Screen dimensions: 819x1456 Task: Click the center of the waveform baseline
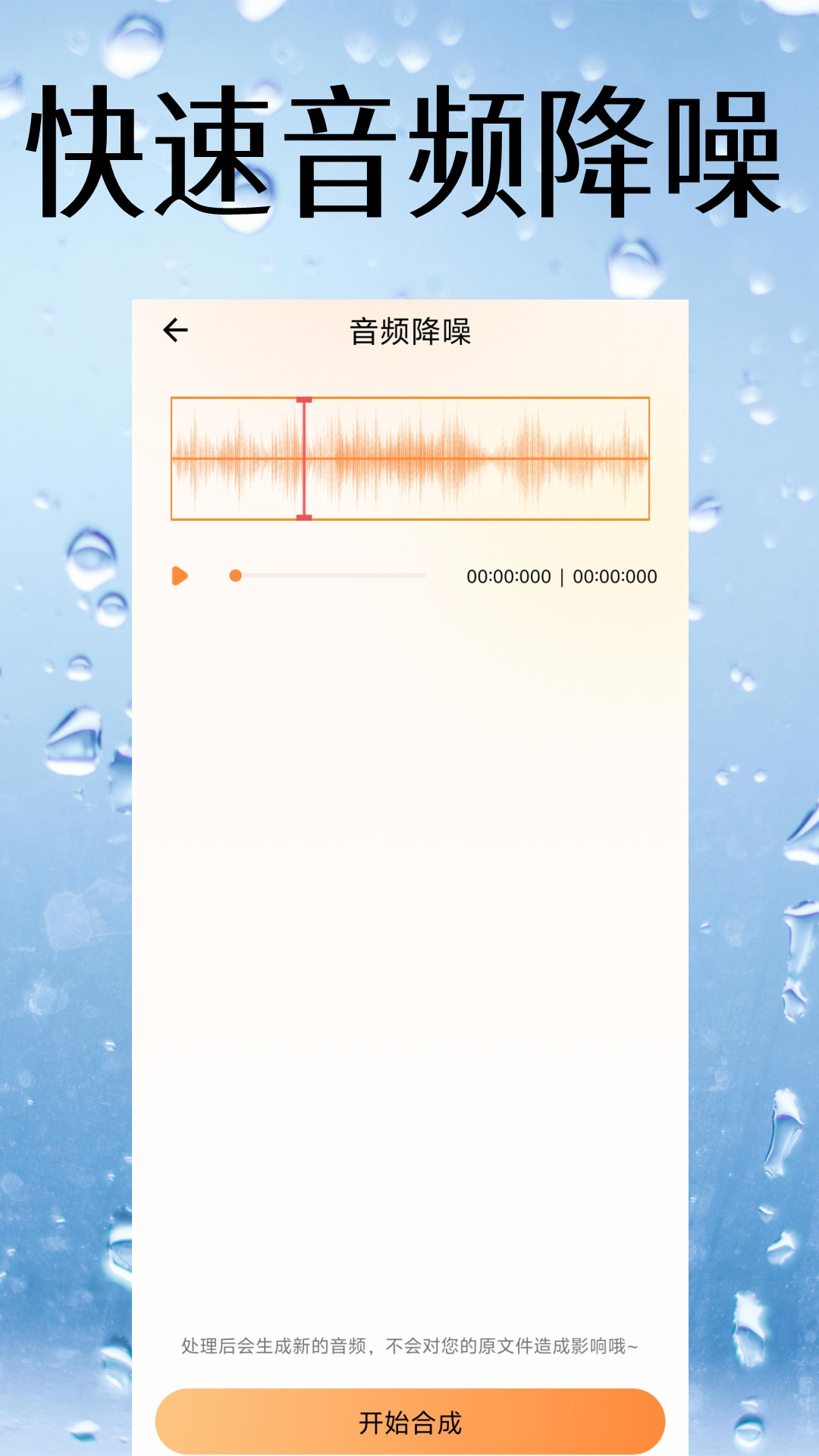[x=409, y=457]
